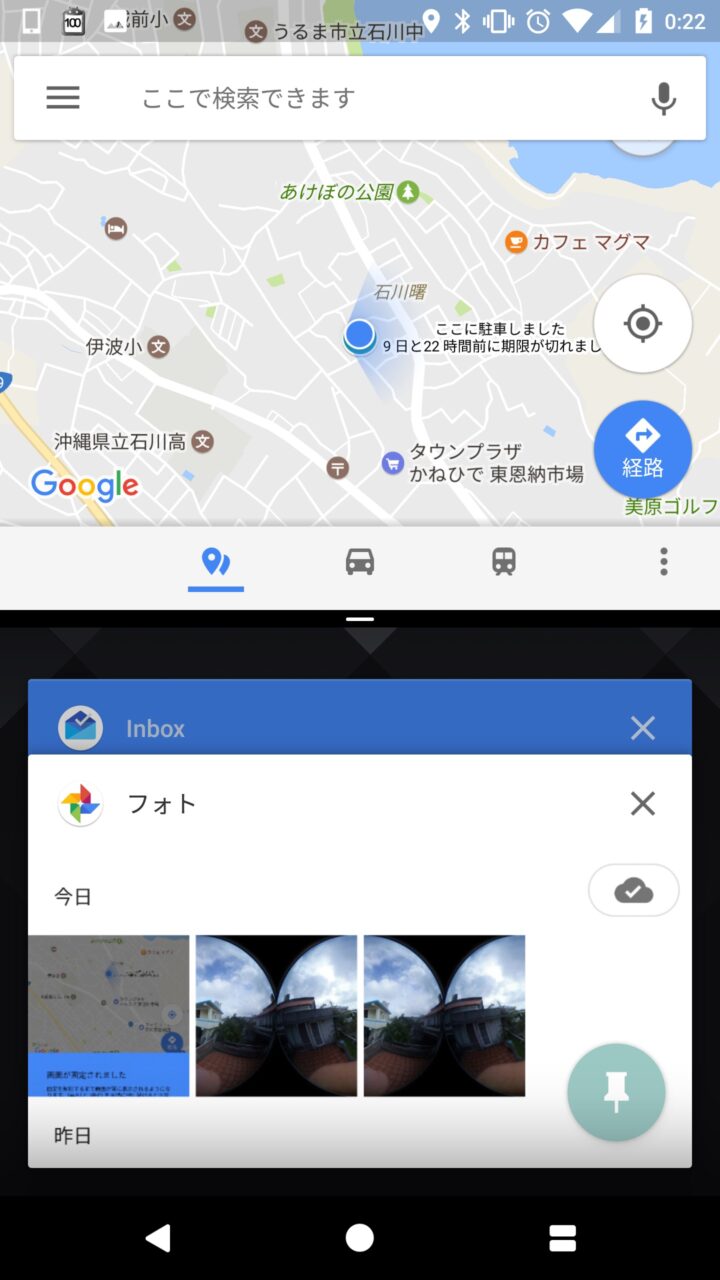This screenshot has width=720, height=1280.
Task: Start voice search with the microphone
Action: 663,98
